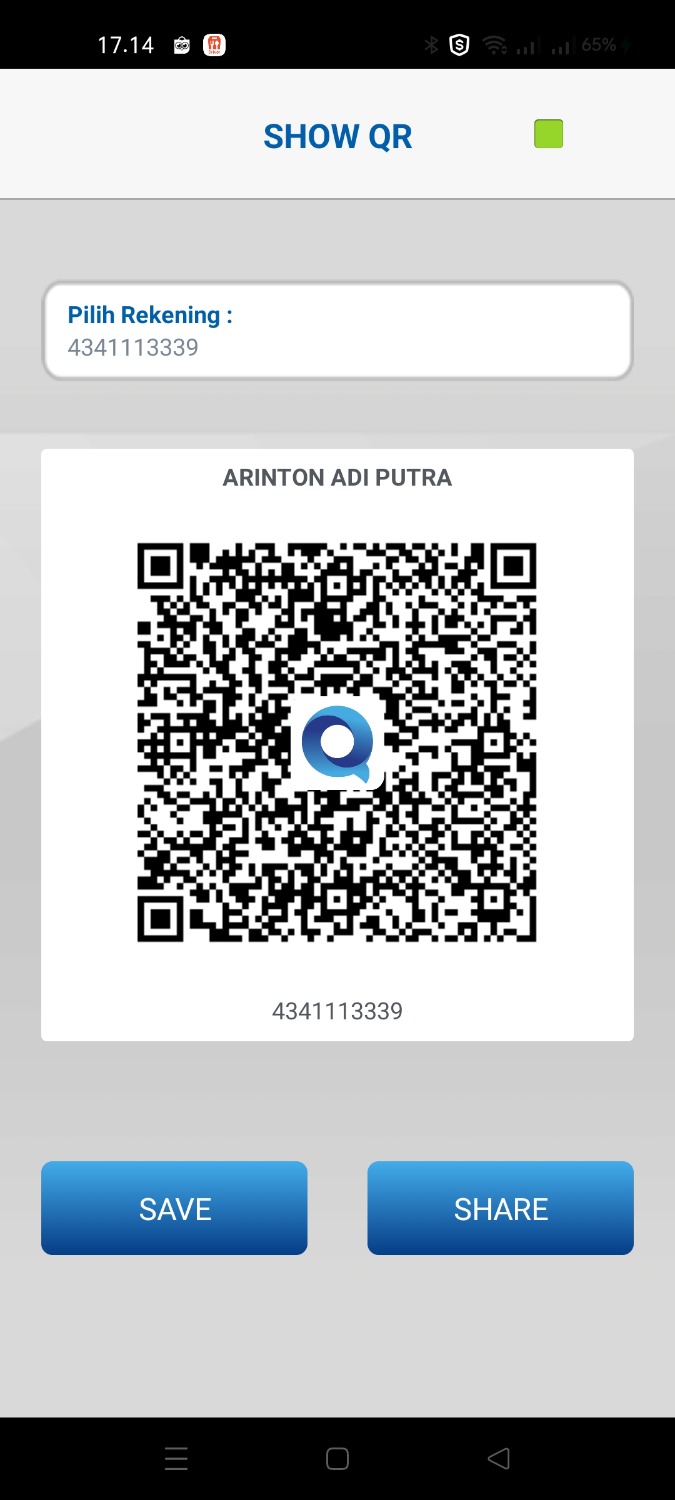675x1500 pixels.
Task: Tap the green square icon in header
Action: [x=548, y=134]
